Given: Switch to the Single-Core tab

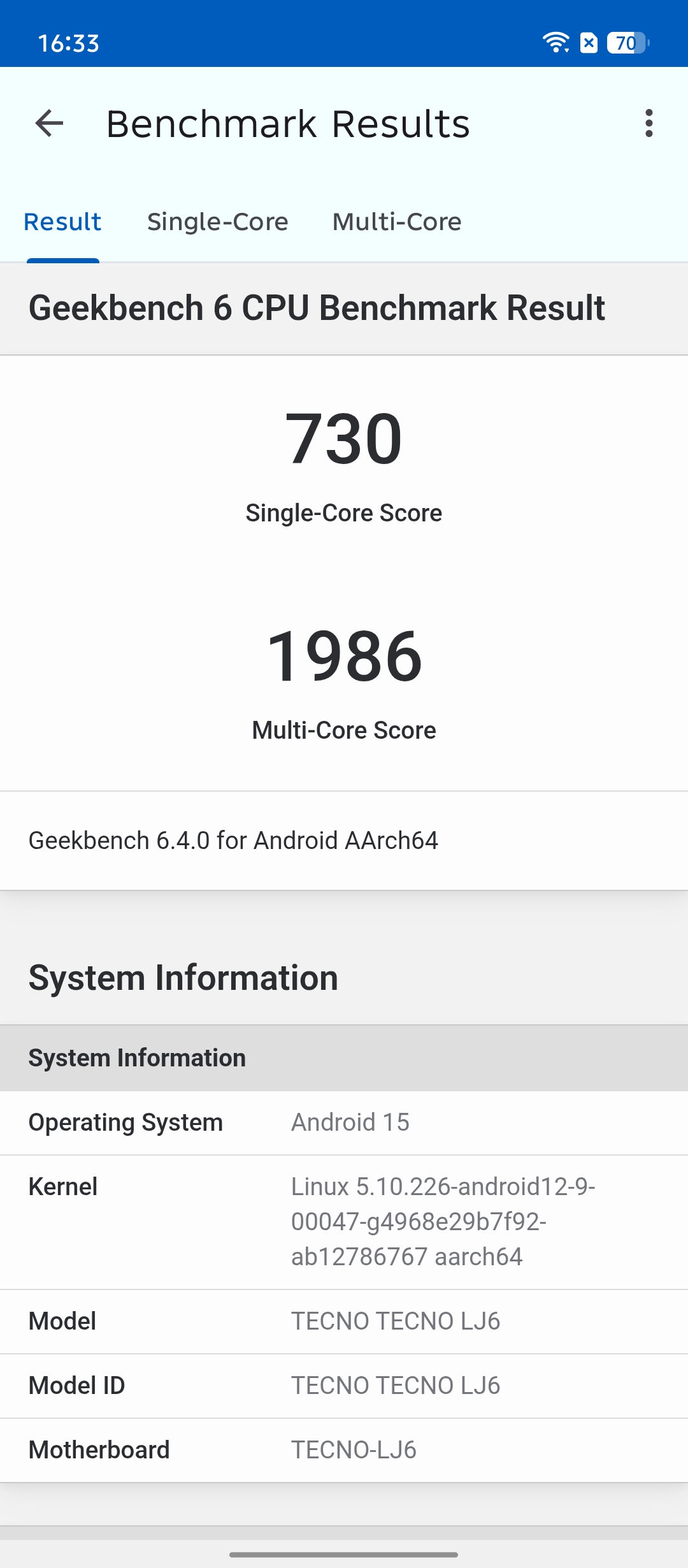Looking at the screenshot, I should (217, 222).
